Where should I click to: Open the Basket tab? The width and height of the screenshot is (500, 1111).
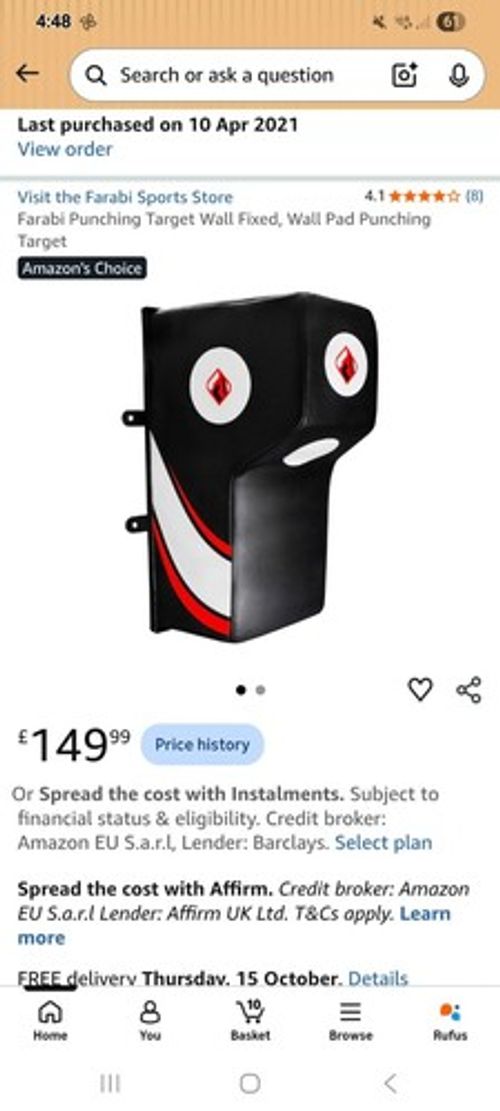250,1020
